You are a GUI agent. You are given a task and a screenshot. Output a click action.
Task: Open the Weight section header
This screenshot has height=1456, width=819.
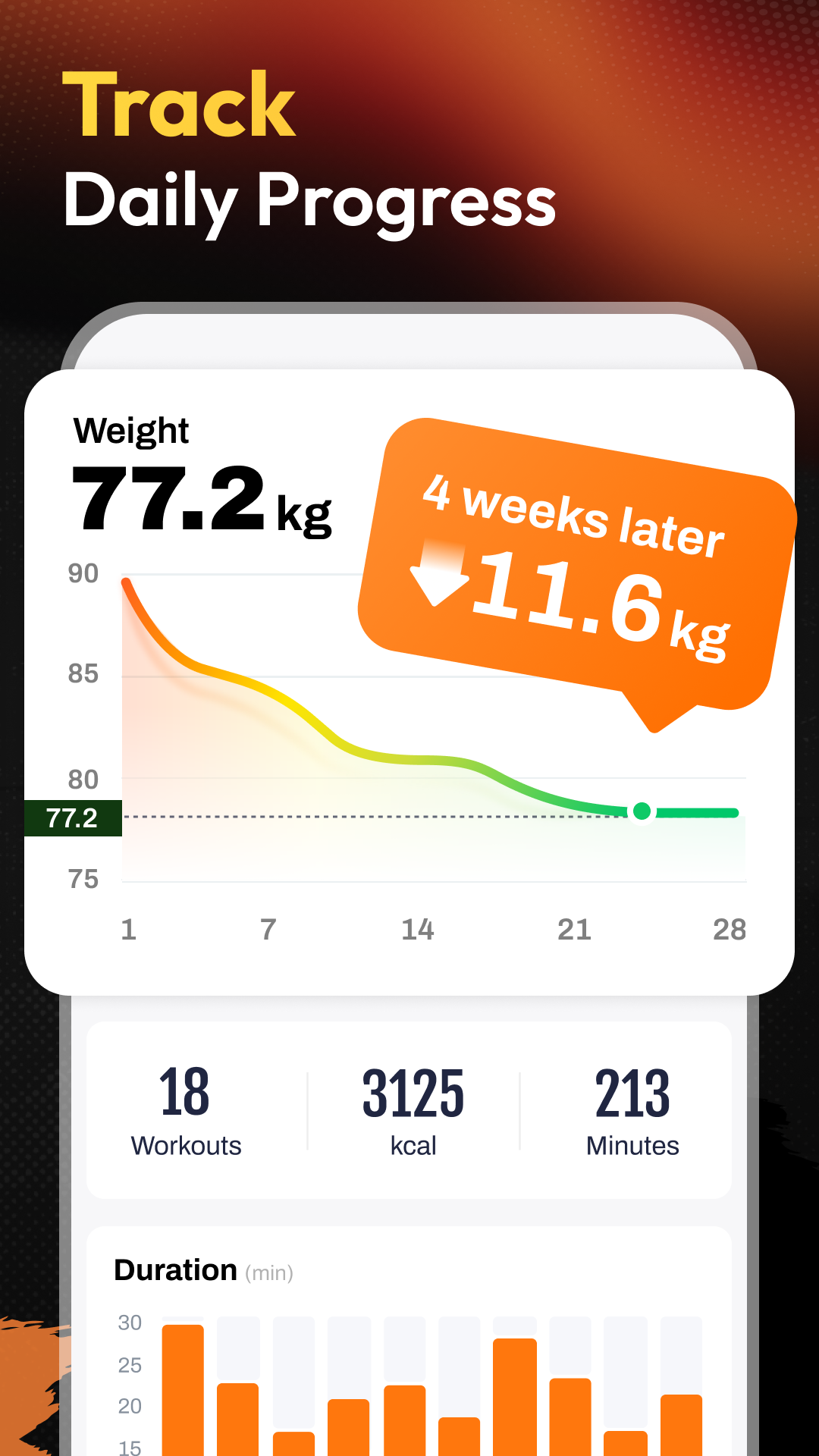tap(130, 429)
